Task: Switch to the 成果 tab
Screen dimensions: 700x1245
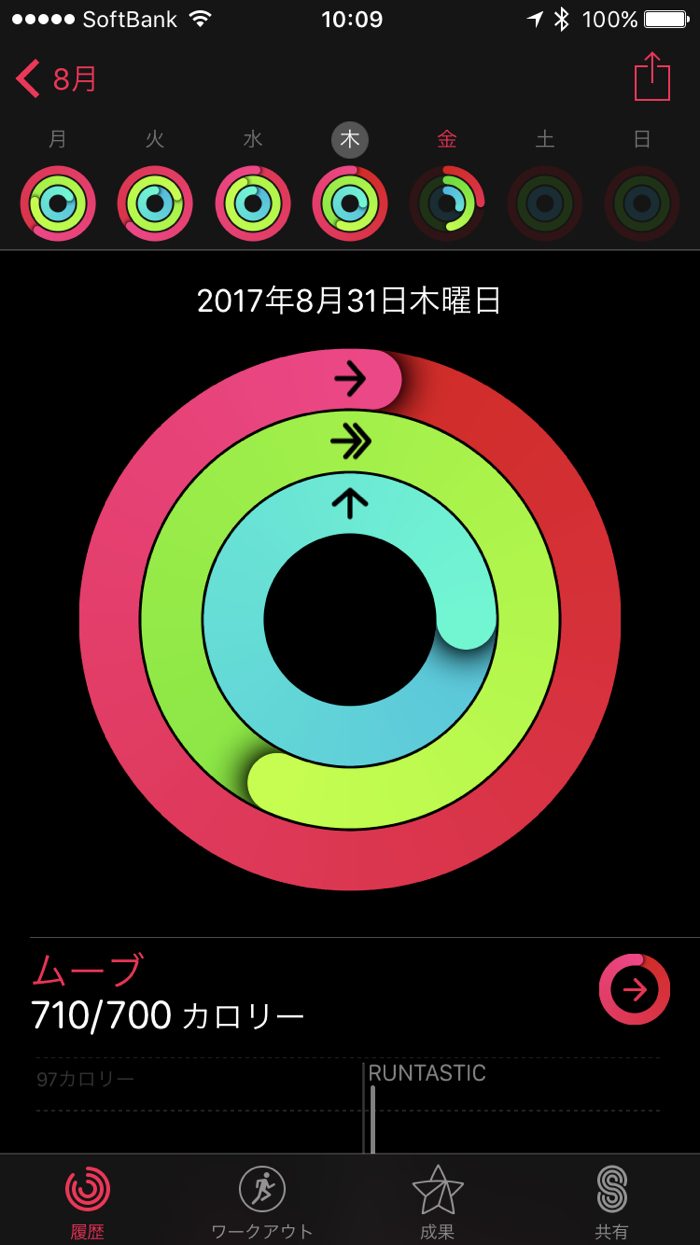Action: click(437, 1200)
